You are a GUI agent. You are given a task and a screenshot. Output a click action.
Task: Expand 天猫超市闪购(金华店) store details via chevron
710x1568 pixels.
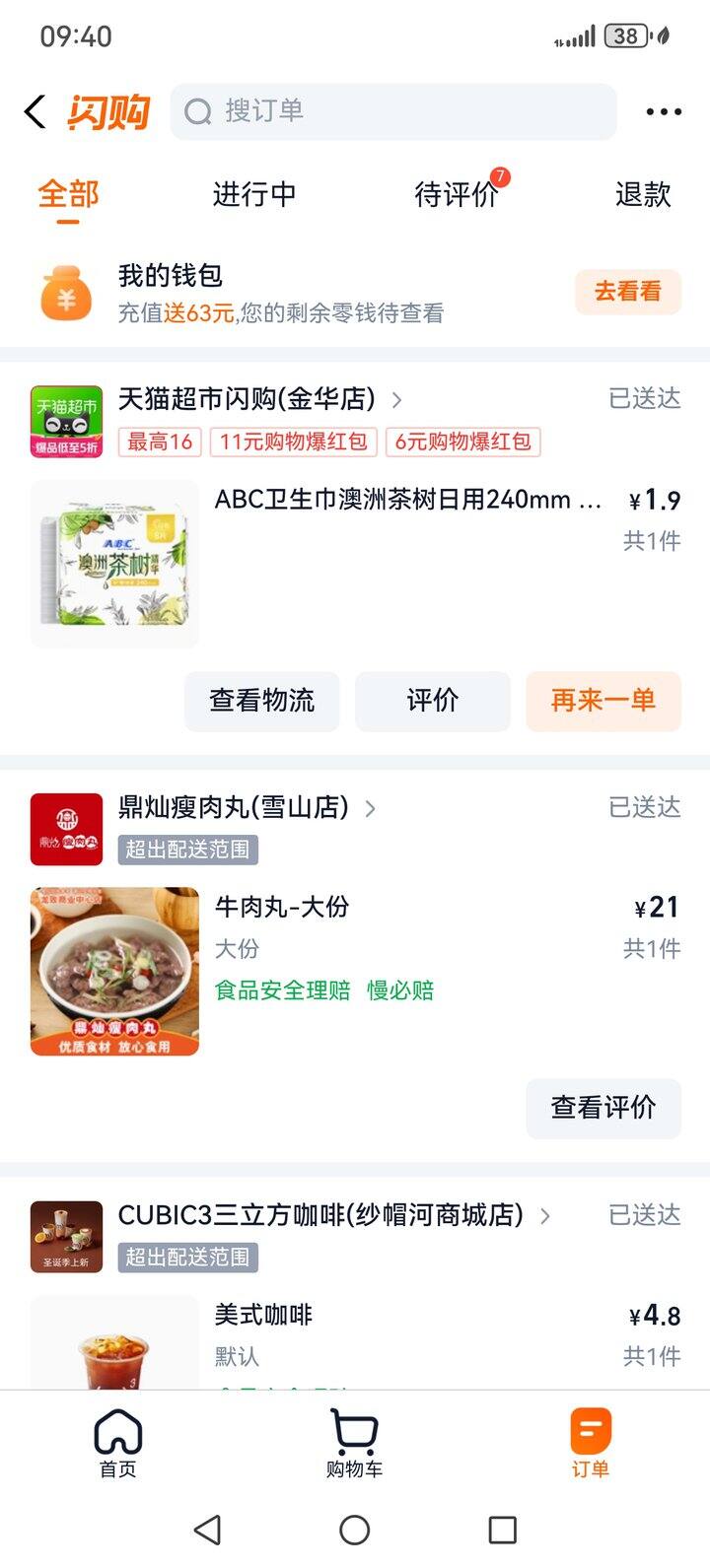[396, 400]
